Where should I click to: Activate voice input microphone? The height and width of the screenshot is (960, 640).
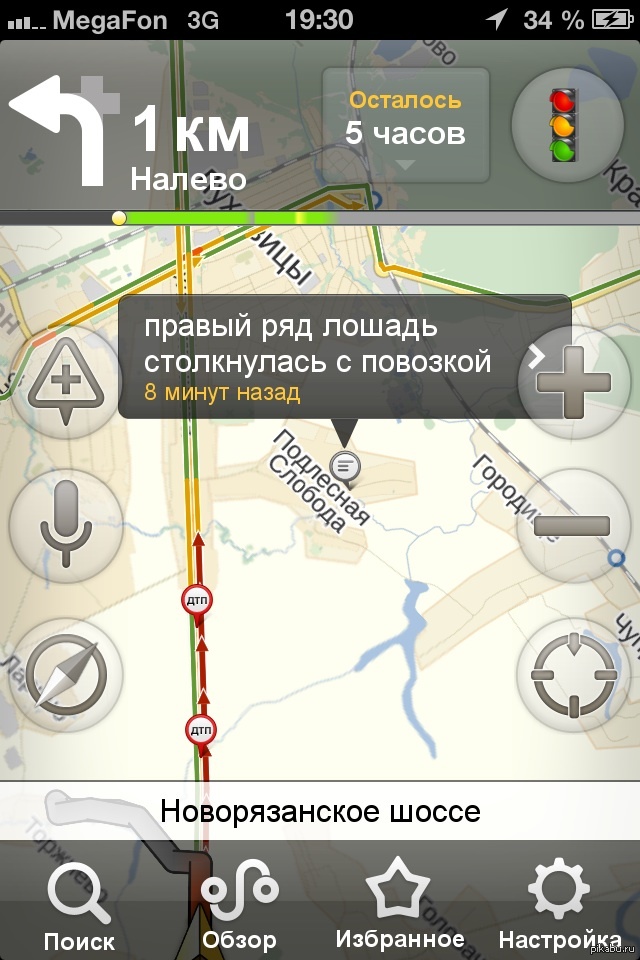coord(66,525)
